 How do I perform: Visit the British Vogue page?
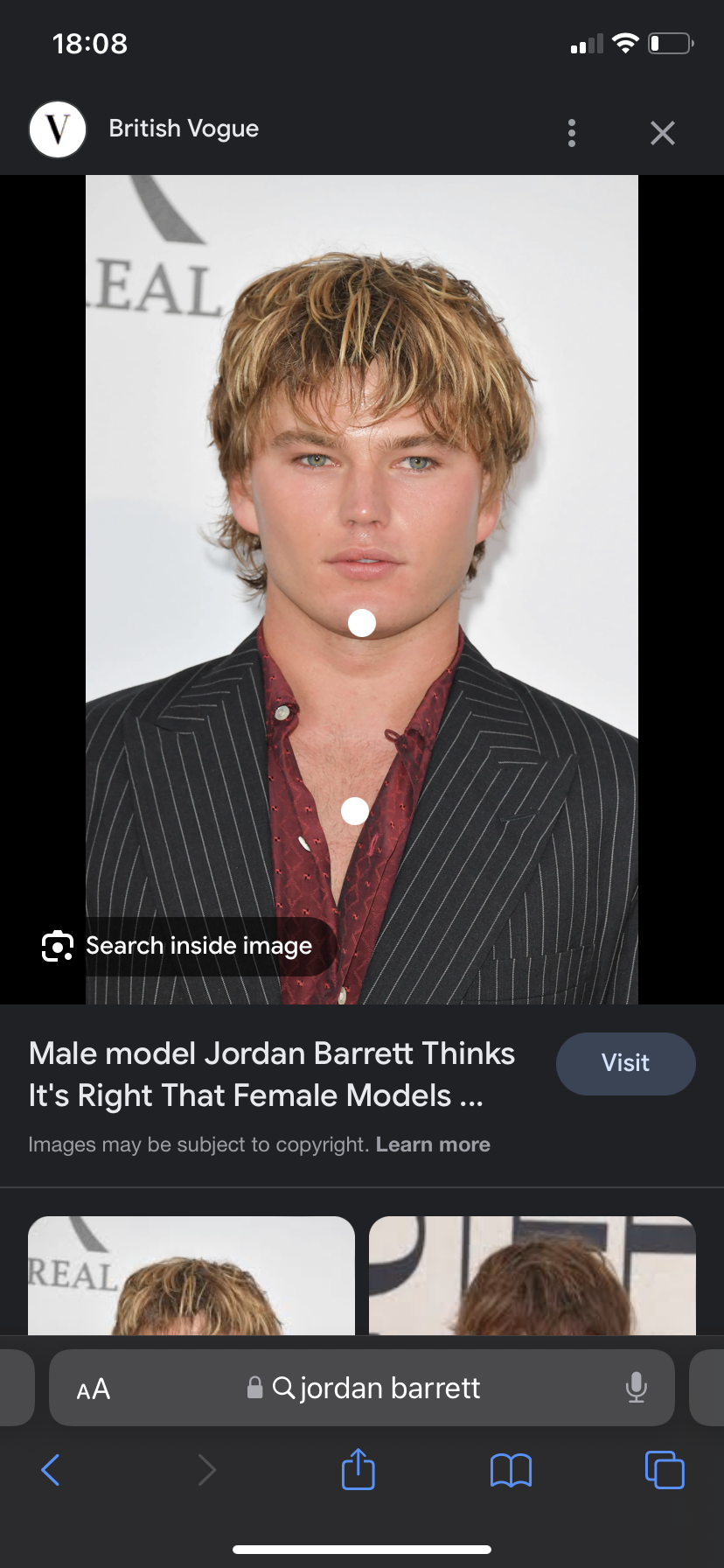pos(625,1063)
